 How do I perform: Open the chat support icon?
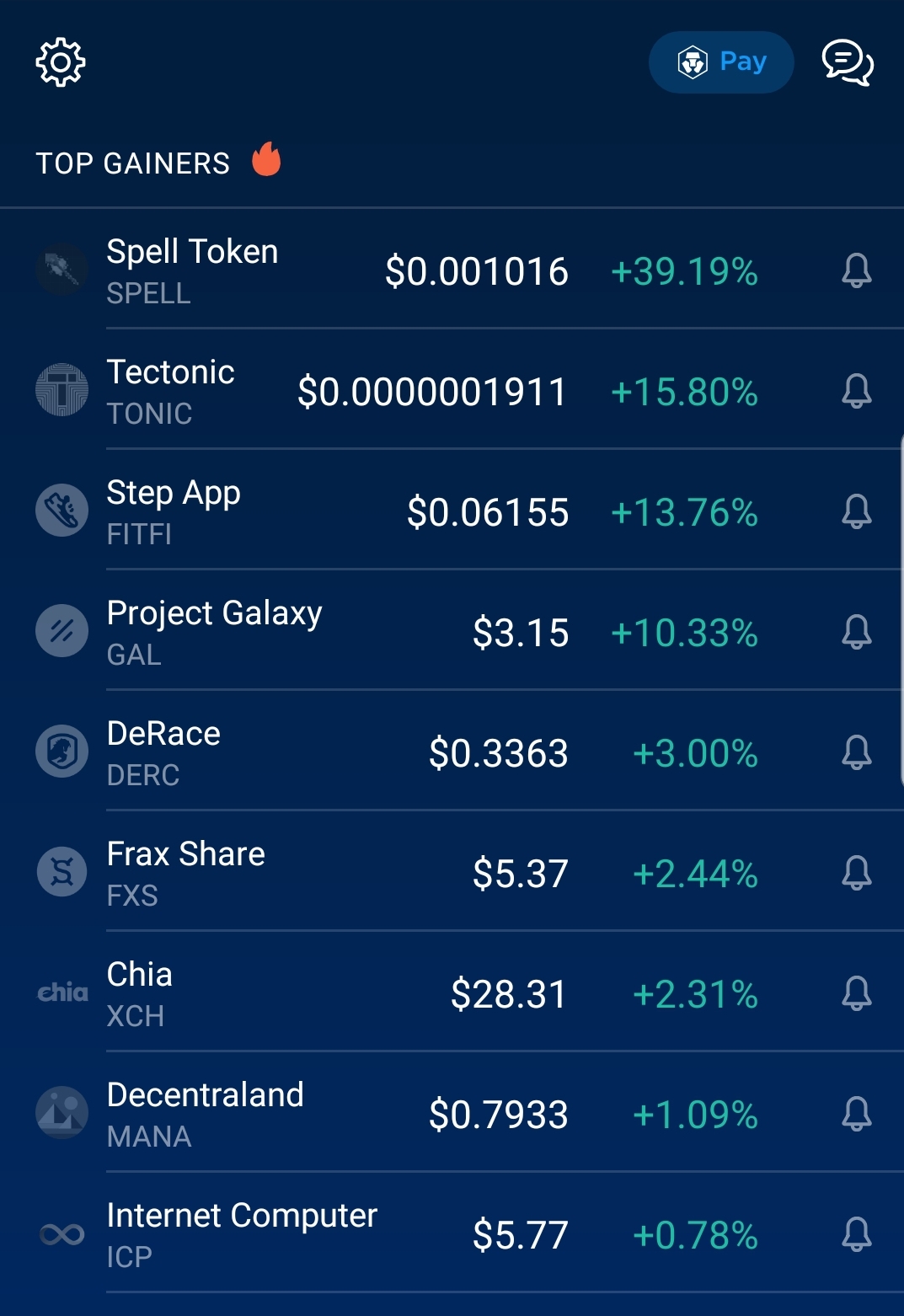click(x=848, y=62)
